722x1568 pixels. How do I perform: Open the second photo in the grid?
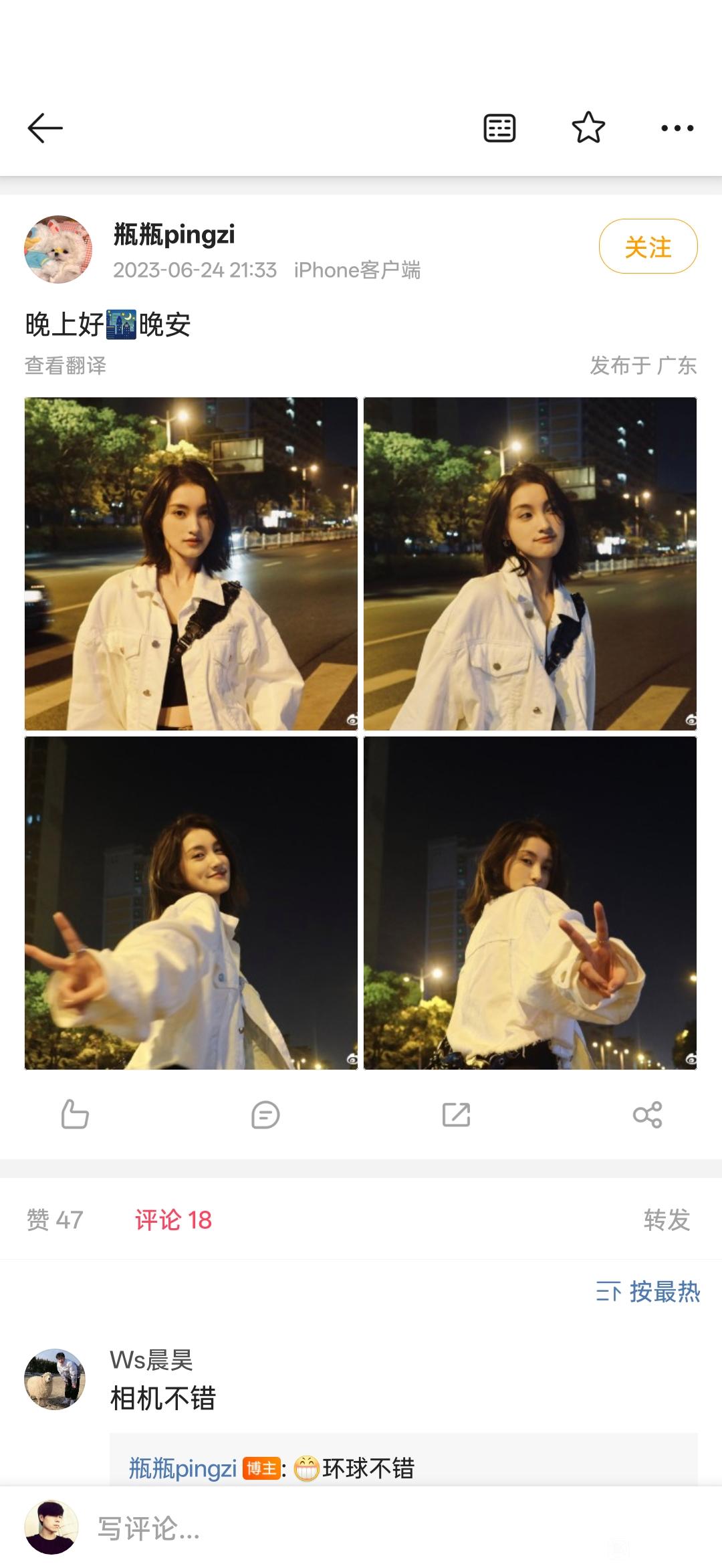pyautogui.click(x=529, y=563)
